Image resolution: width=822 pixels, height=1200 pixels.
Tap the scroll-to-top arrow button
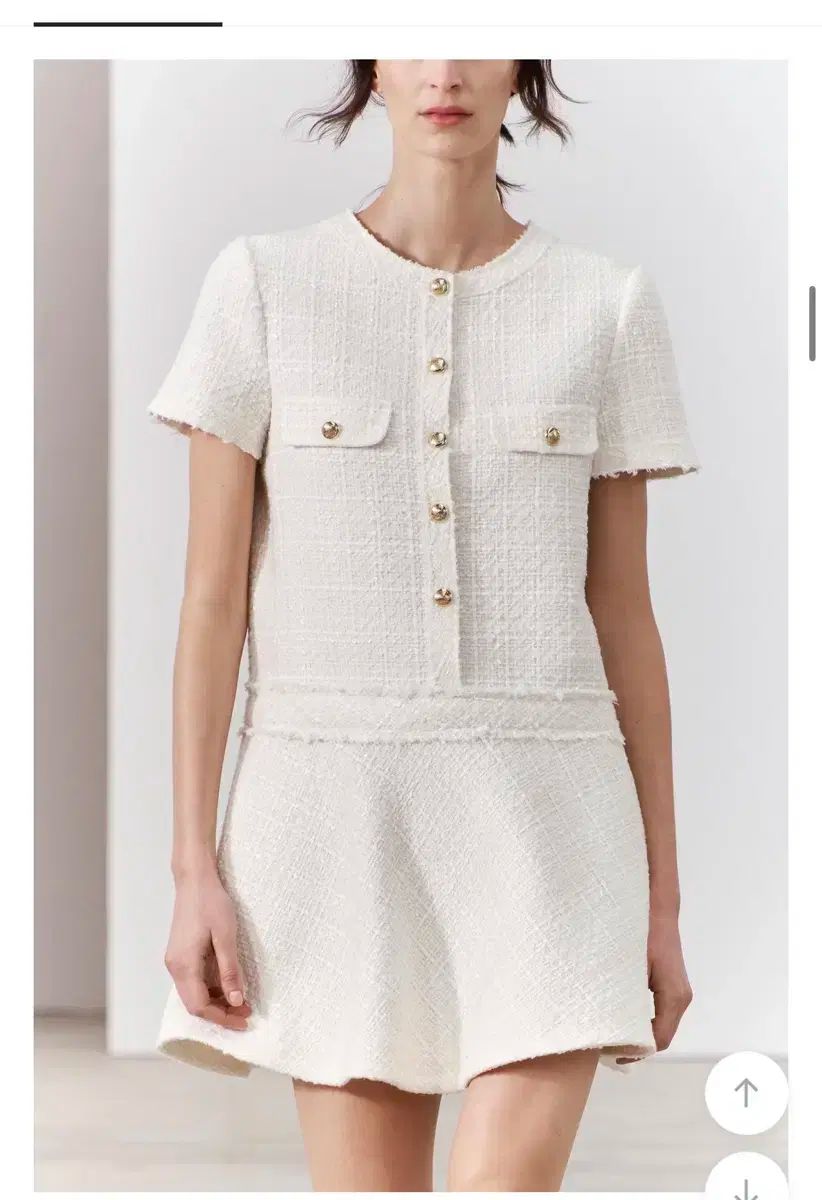click(x=746, y=1092)
